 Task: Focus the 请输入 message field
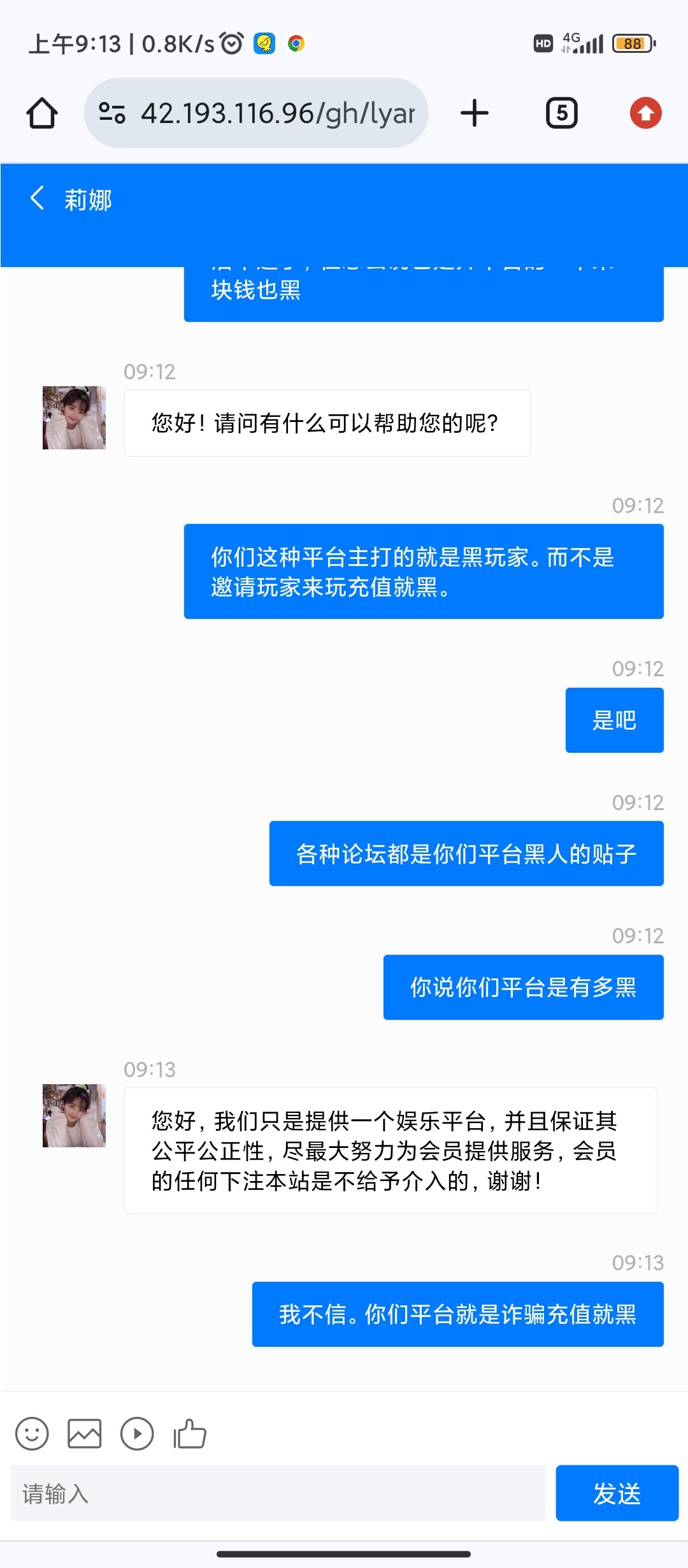(278, 1493)
